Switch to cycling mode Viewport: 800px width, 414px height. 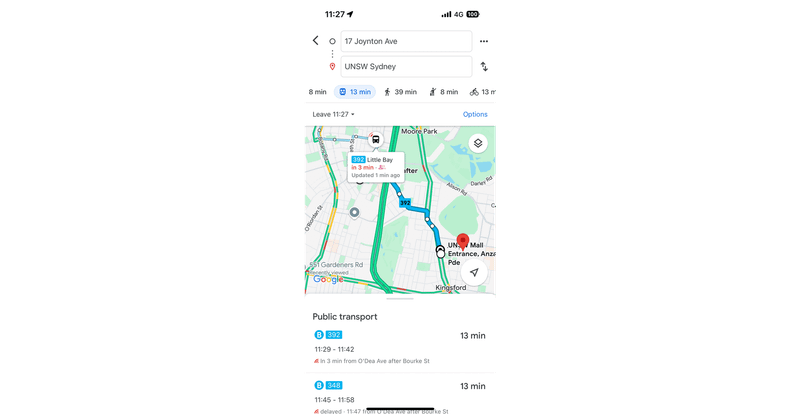[482, 92]
